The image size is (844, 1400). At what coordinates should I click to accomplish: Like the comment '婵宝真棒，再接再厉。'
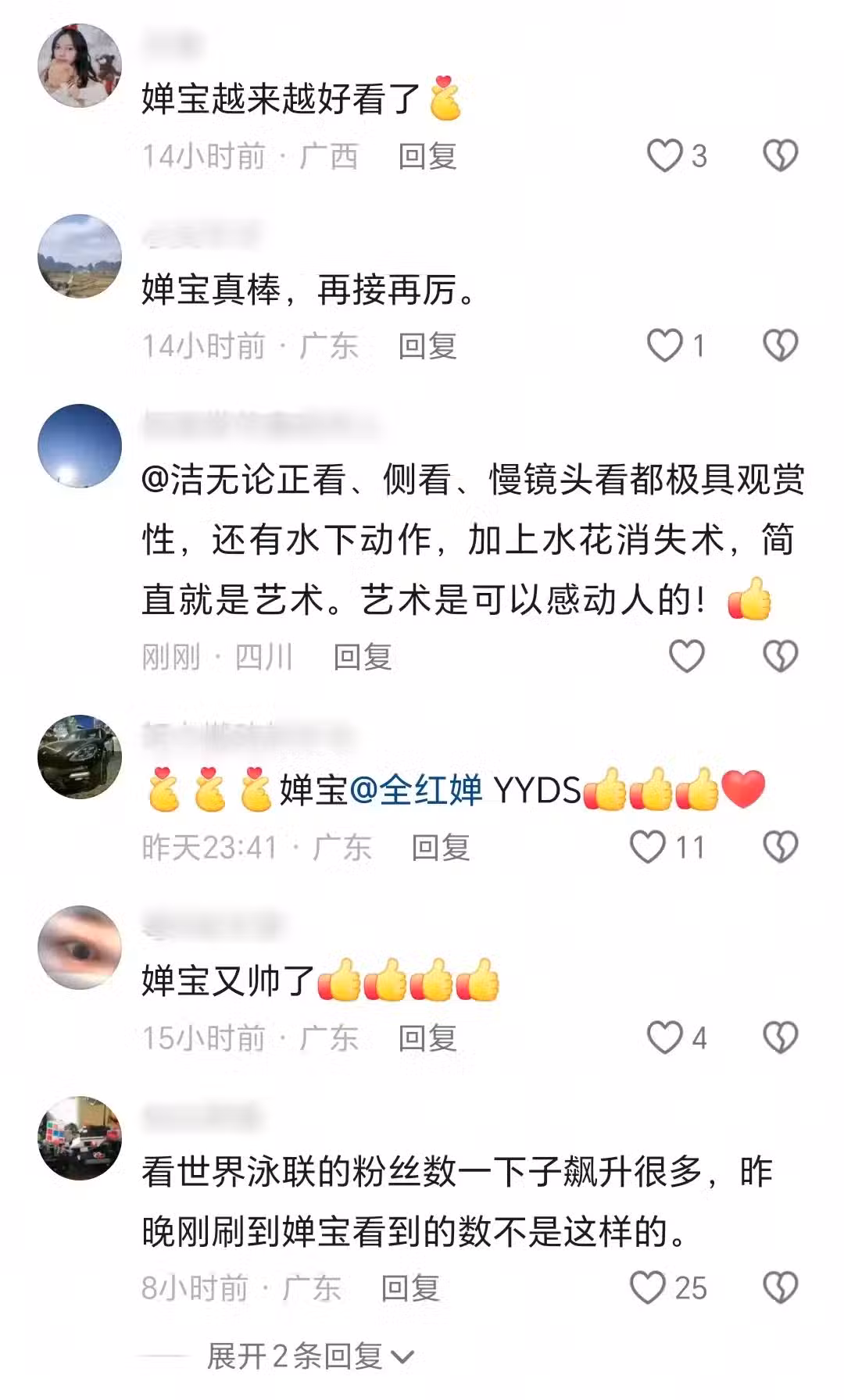[665, 346]
